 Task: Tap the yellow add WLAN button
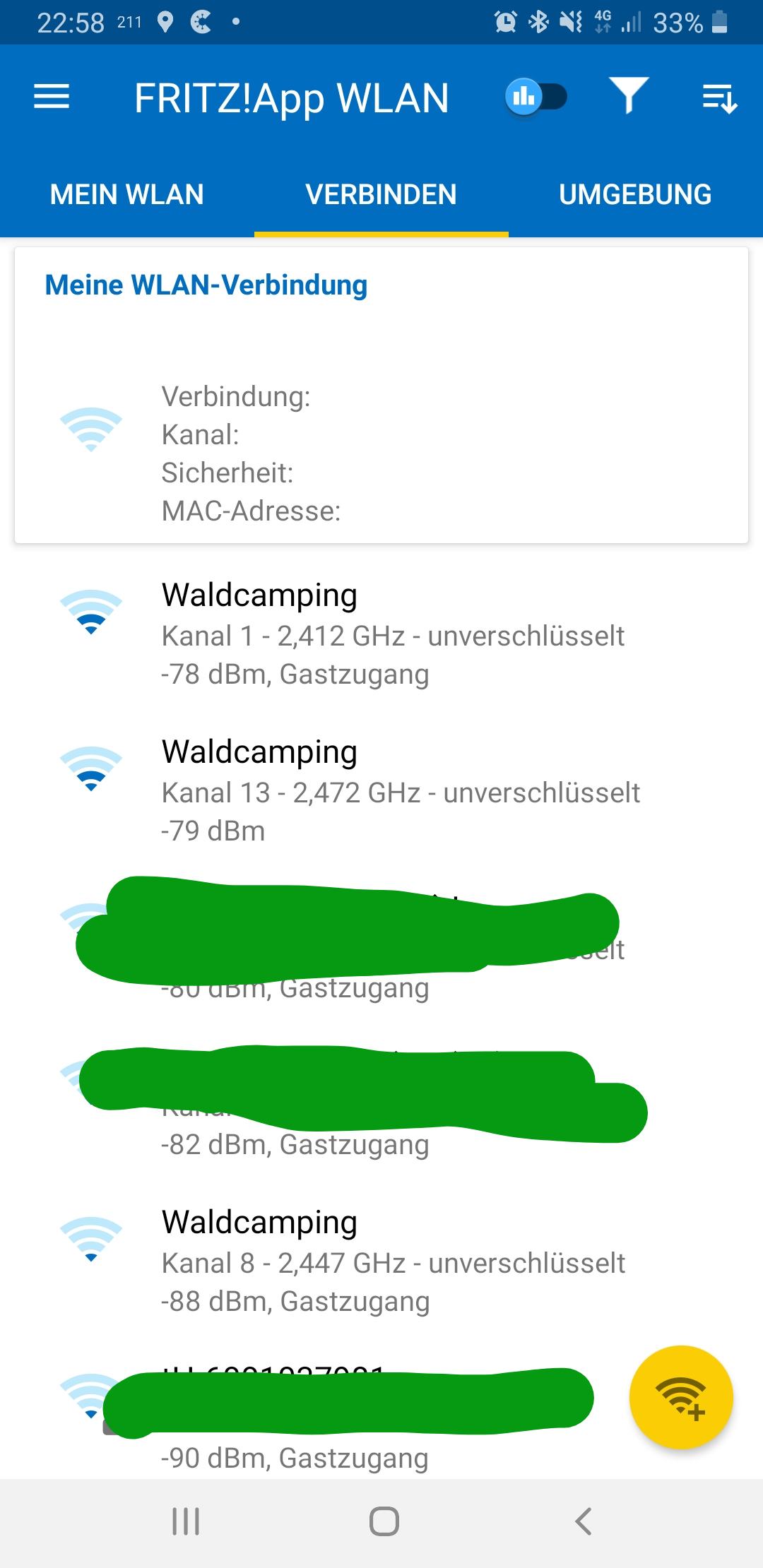click(x=681, y=1397)
